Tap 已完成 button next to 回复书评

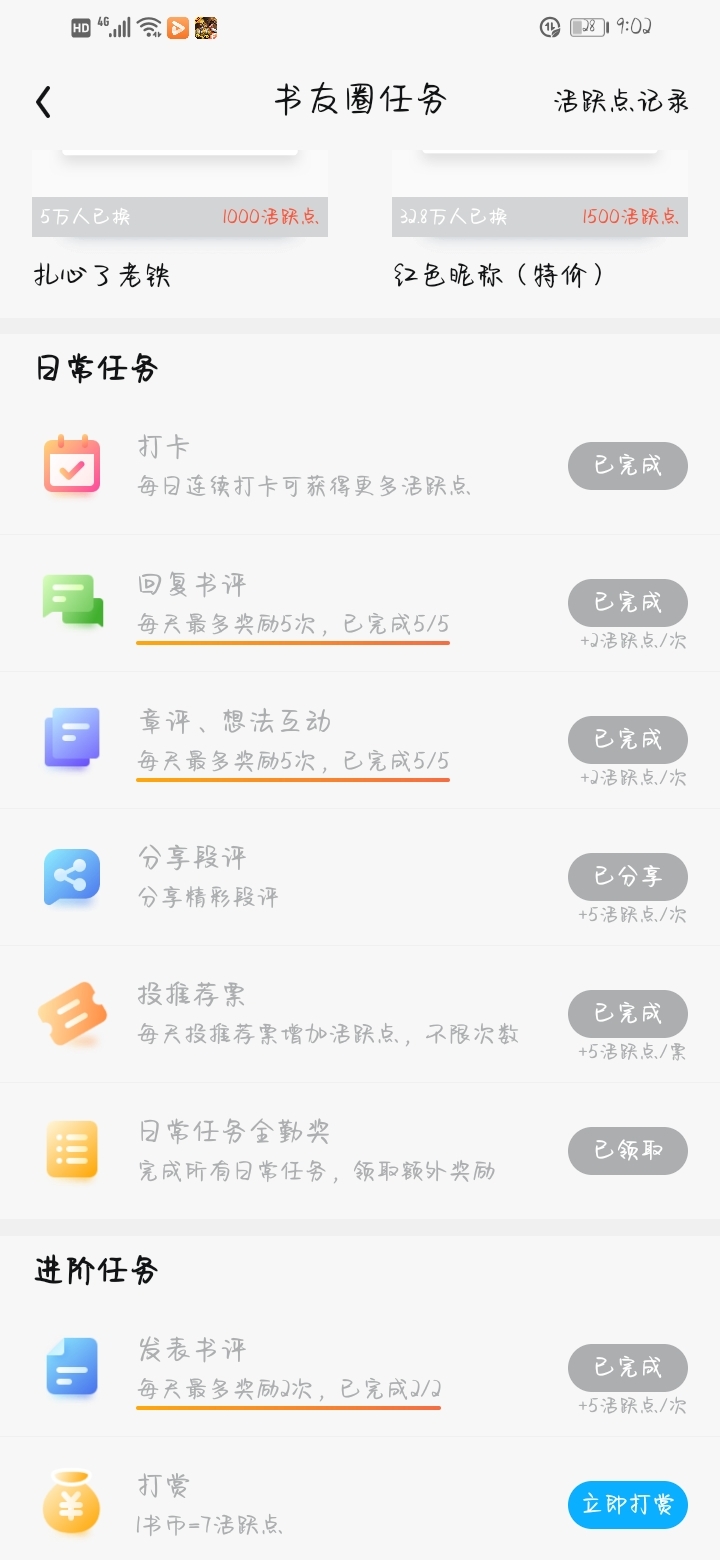click(628, 603)
